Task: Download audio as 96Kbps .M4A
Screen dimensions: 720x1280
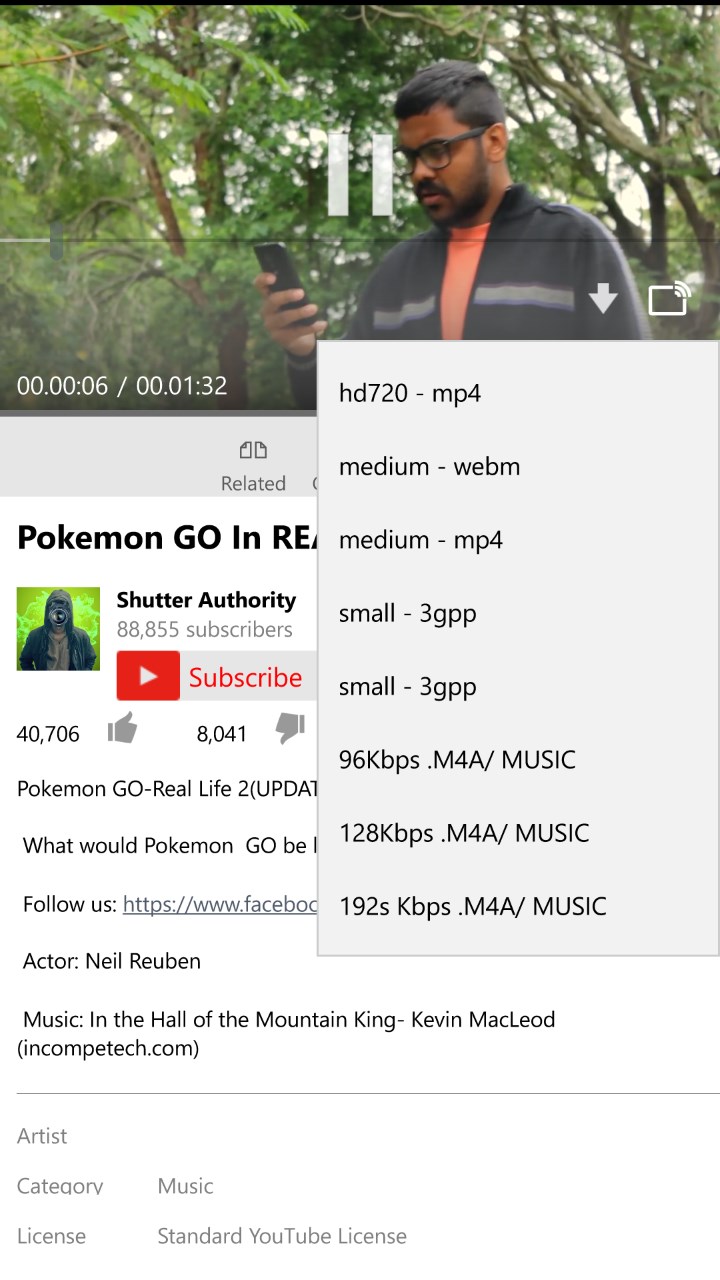Action: [x=457, y=760]
